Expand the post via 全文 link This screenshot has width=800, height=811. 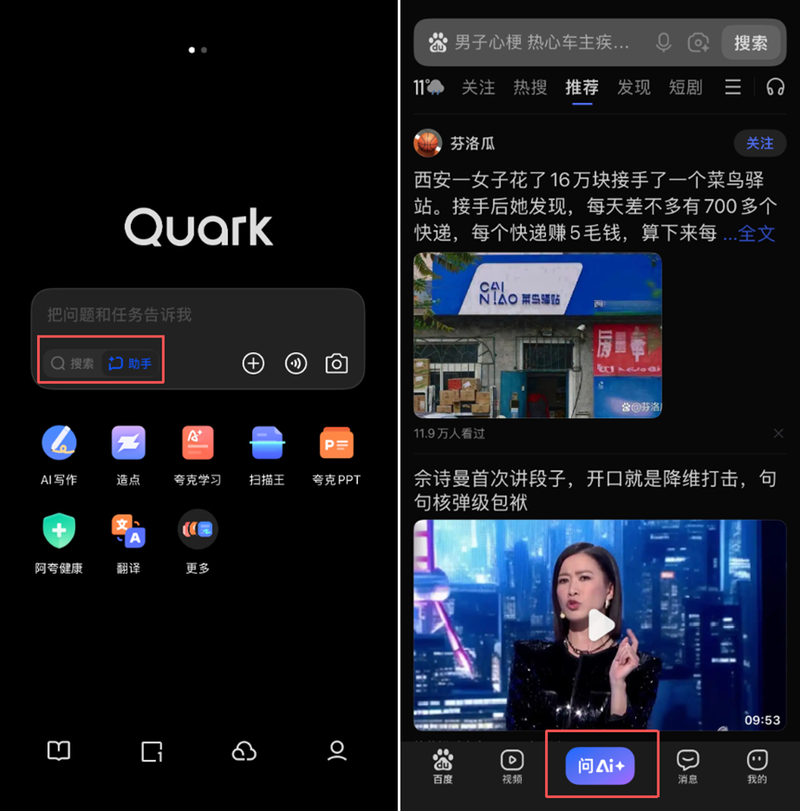[x=756, y=233]
